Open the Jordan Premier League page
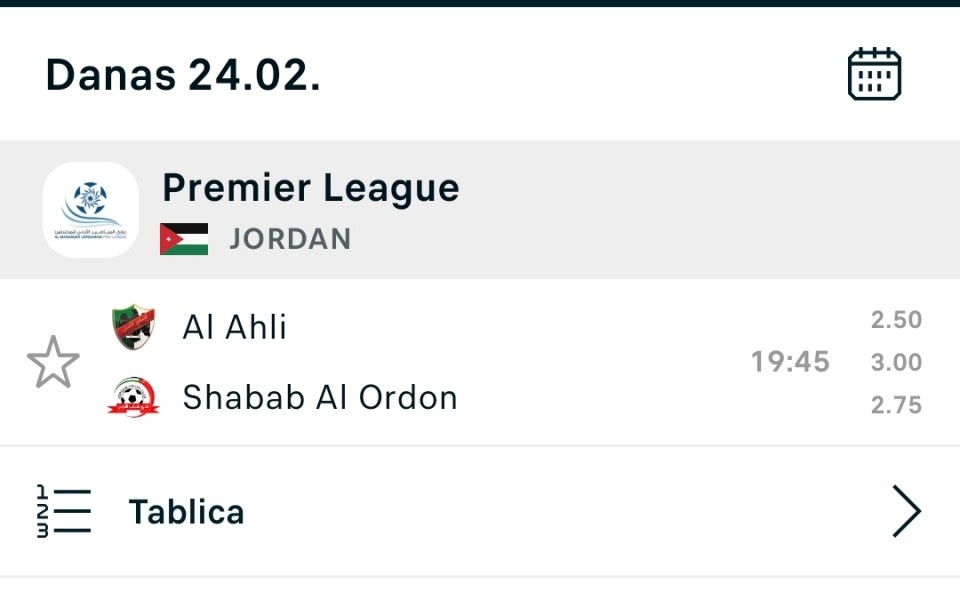 310,209
